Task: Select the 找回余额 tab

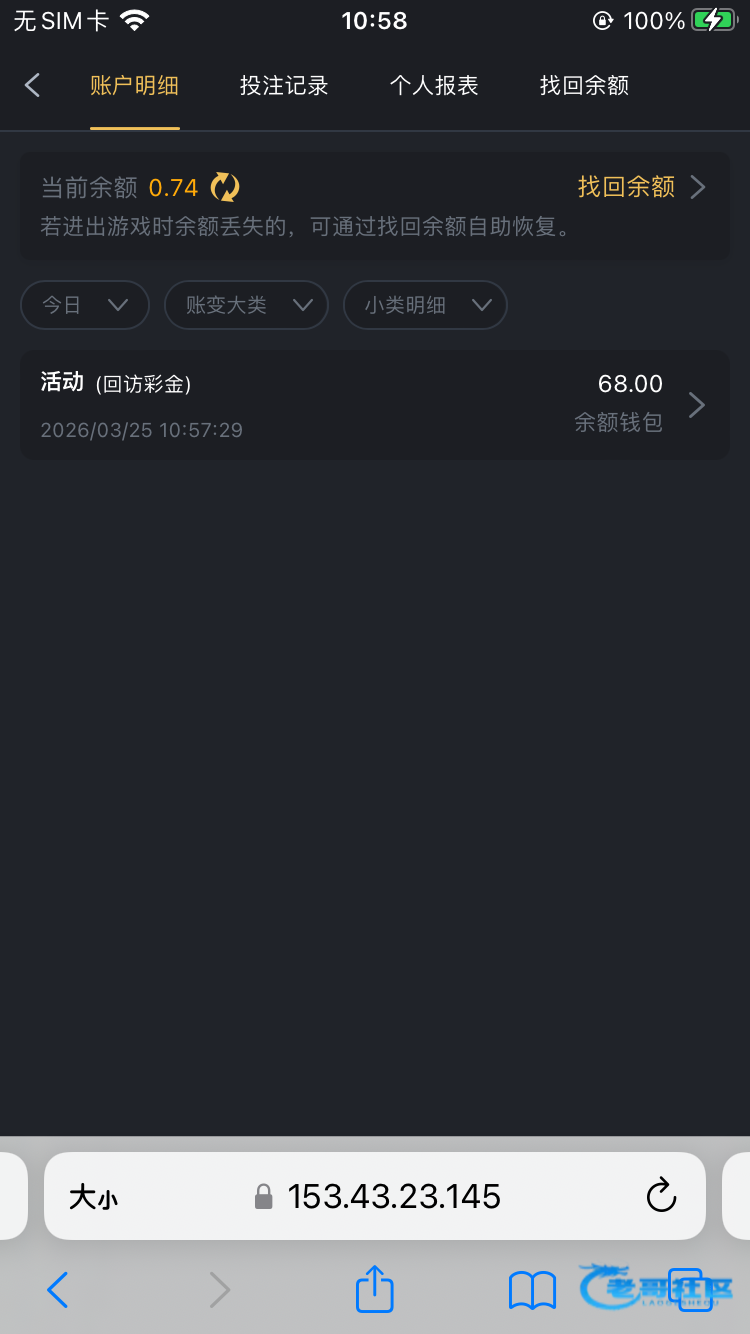Action: point(584,86)
